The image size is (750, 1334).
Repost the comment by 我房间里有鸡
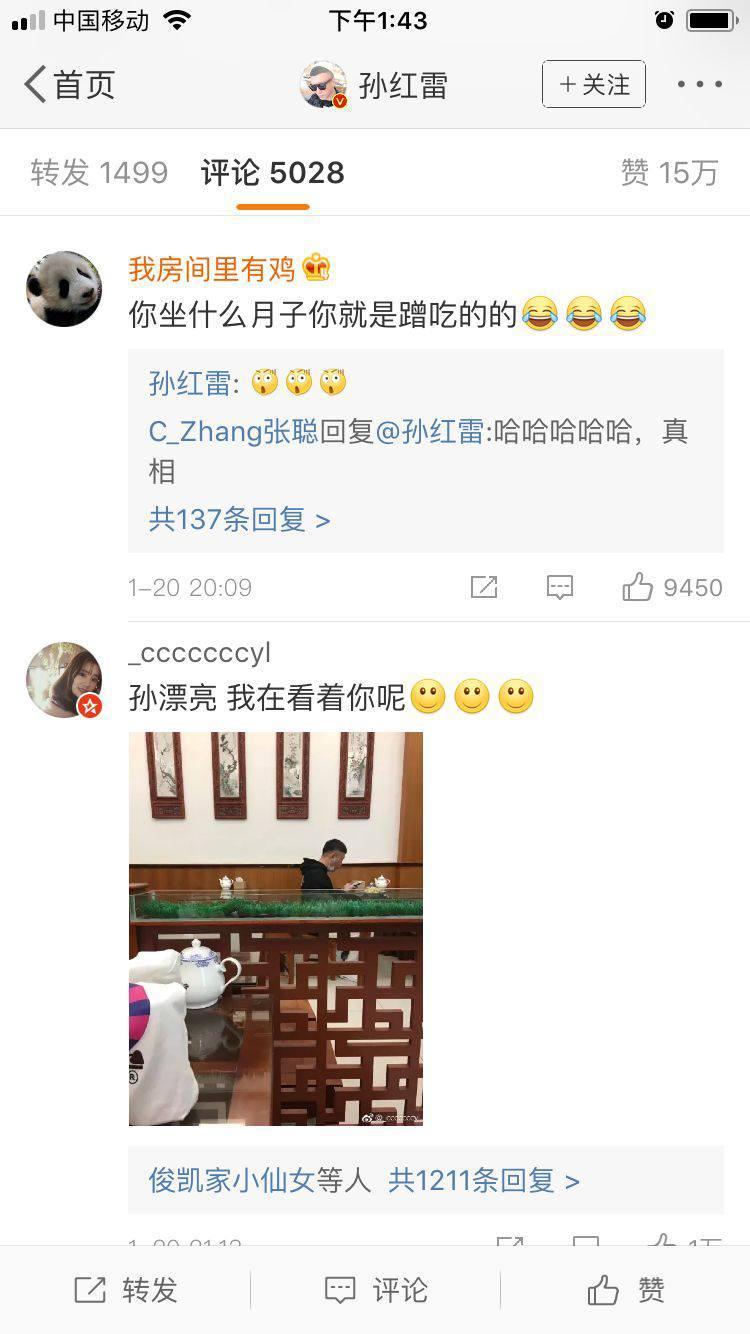pos(484,587)
